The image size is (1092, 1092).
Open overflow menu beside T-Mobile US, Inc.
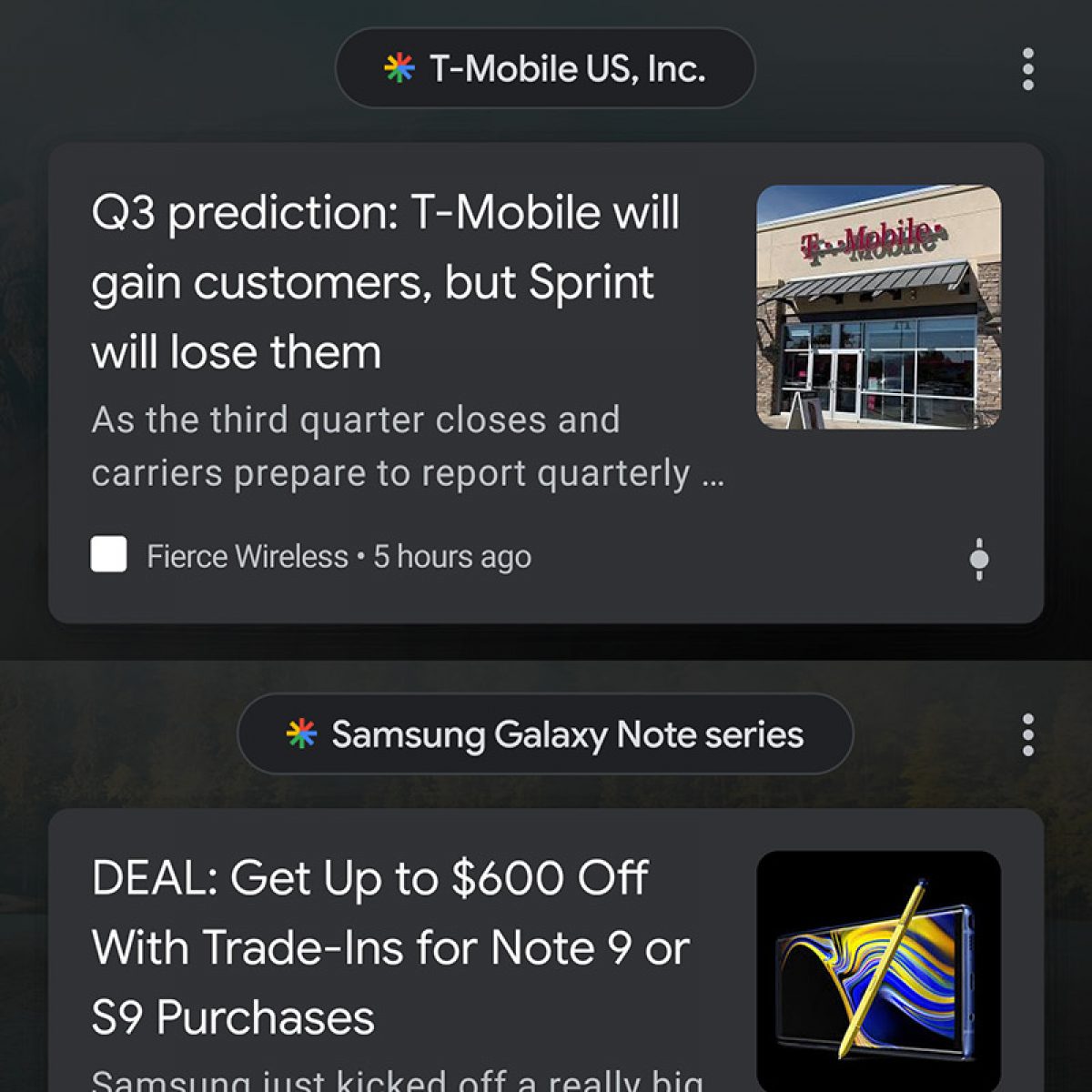(x=1027, y=69)
